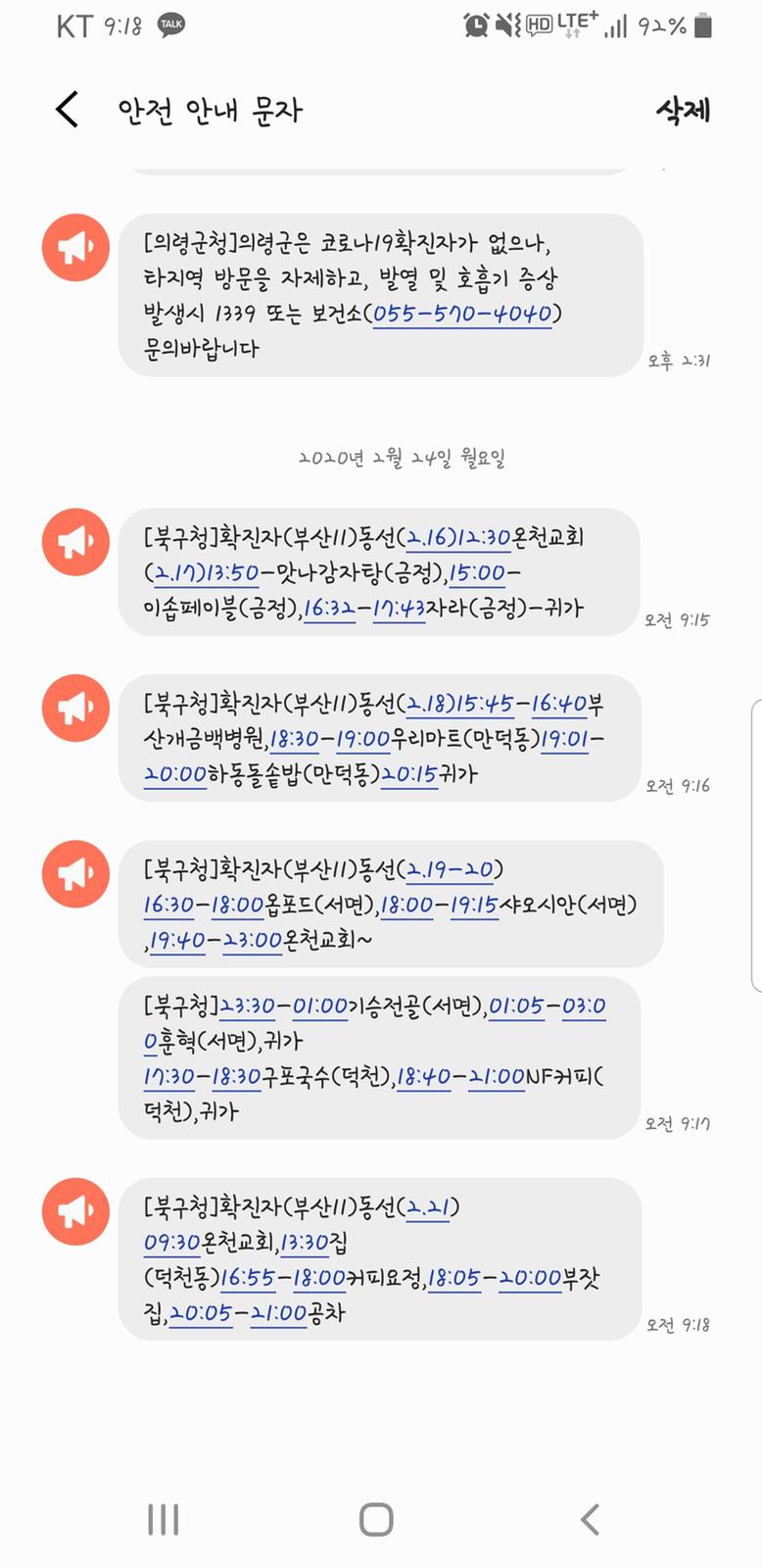The height and width of the screenshot is (1568, 762).
Task: Tap the linked 09:30 before 온천교회
Action: coord(172,1244)
